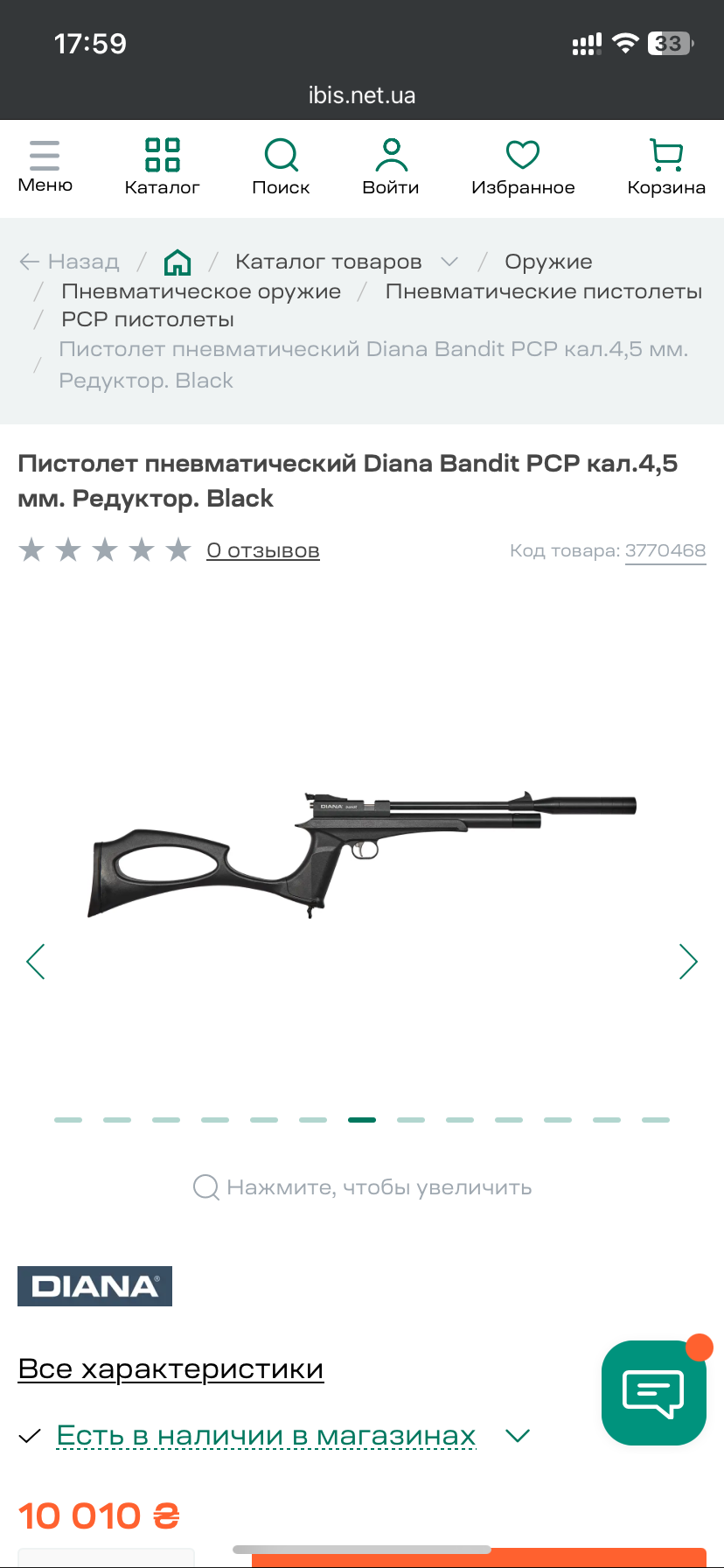
Task: Show the next product photo
Action: pos(688,962)
